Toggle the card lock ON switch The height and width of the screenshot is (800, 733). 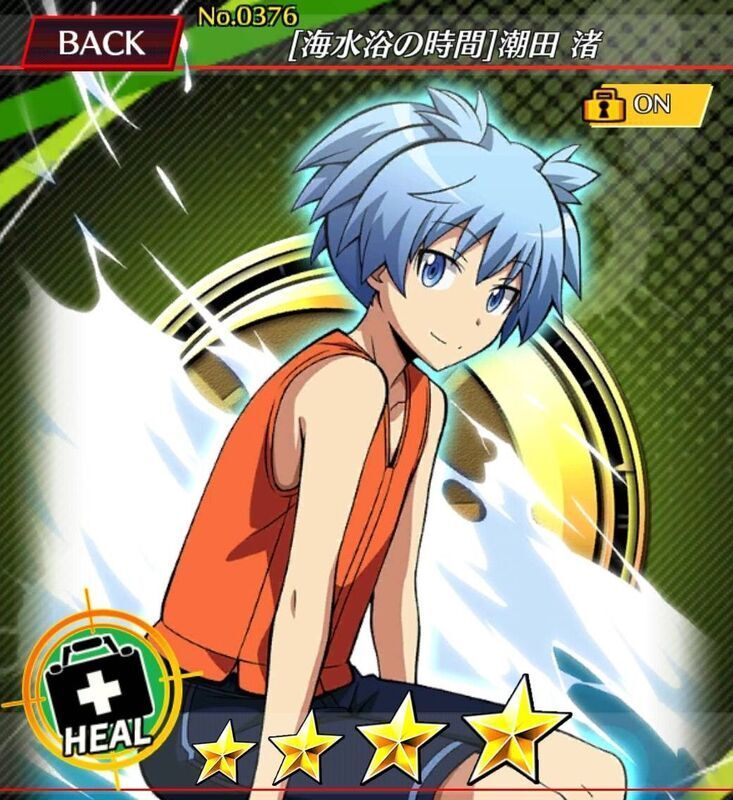click(x=649, y=103)
